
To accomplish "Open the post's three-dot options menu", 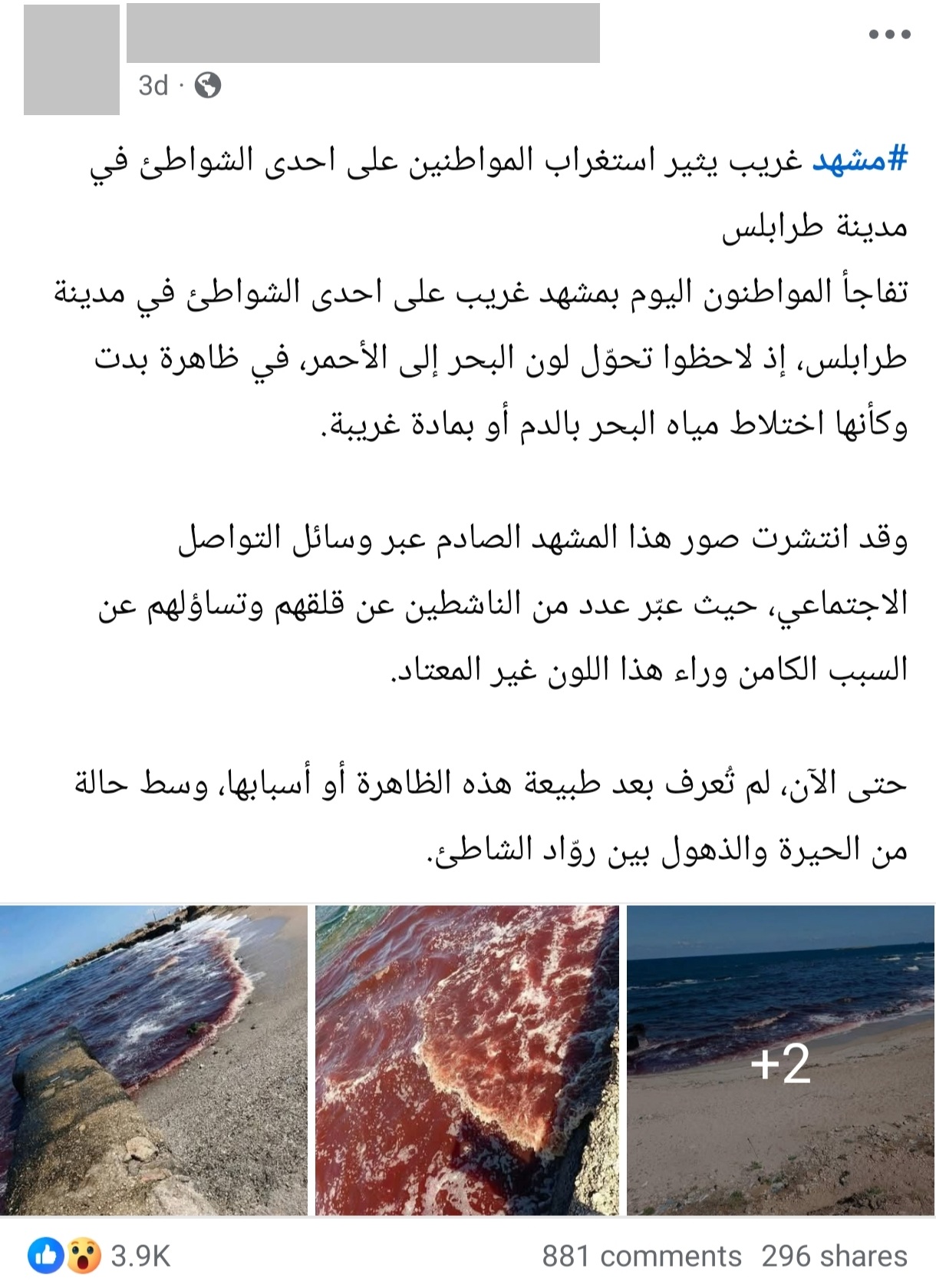I will tap(889, 35).
